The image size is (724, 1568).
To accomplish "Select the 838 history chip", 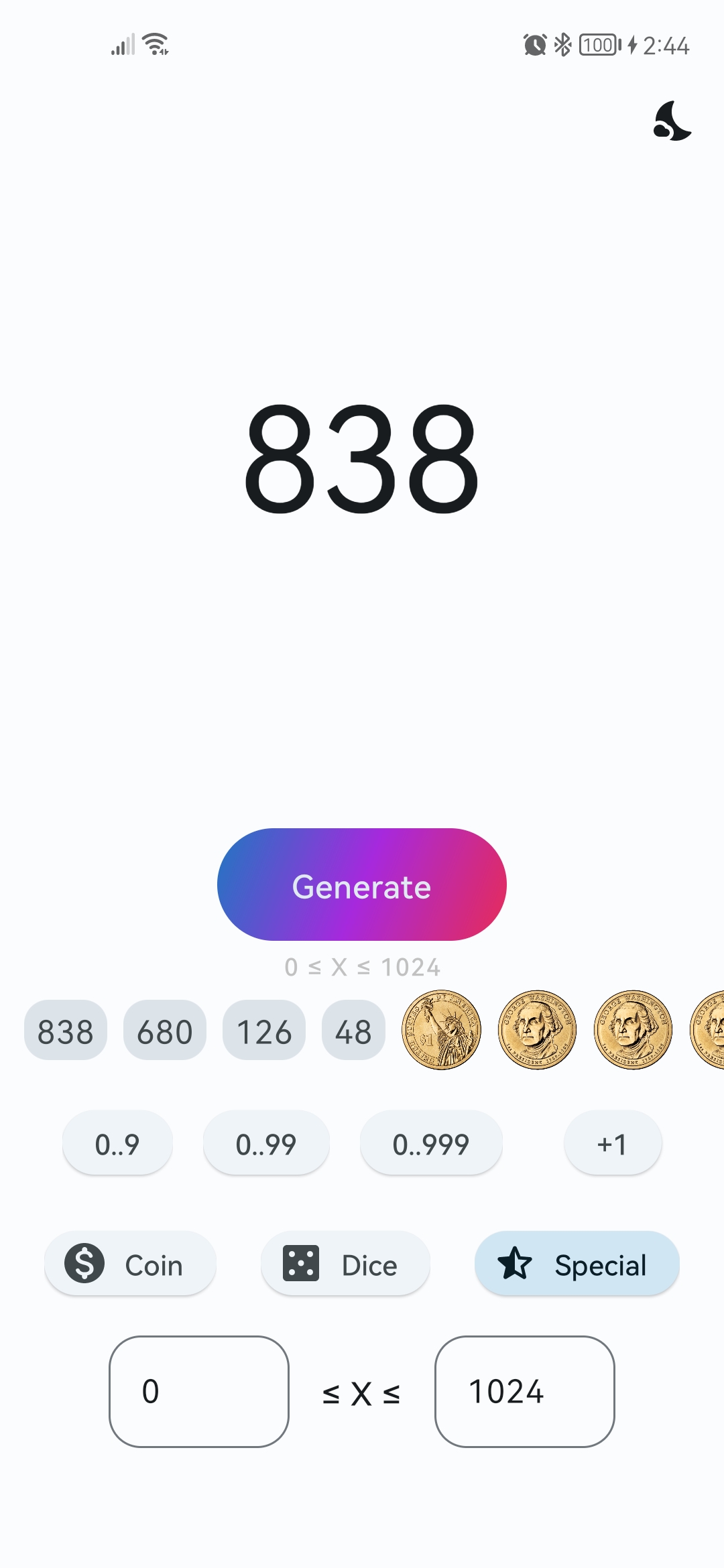I will tap(66, 1031).
